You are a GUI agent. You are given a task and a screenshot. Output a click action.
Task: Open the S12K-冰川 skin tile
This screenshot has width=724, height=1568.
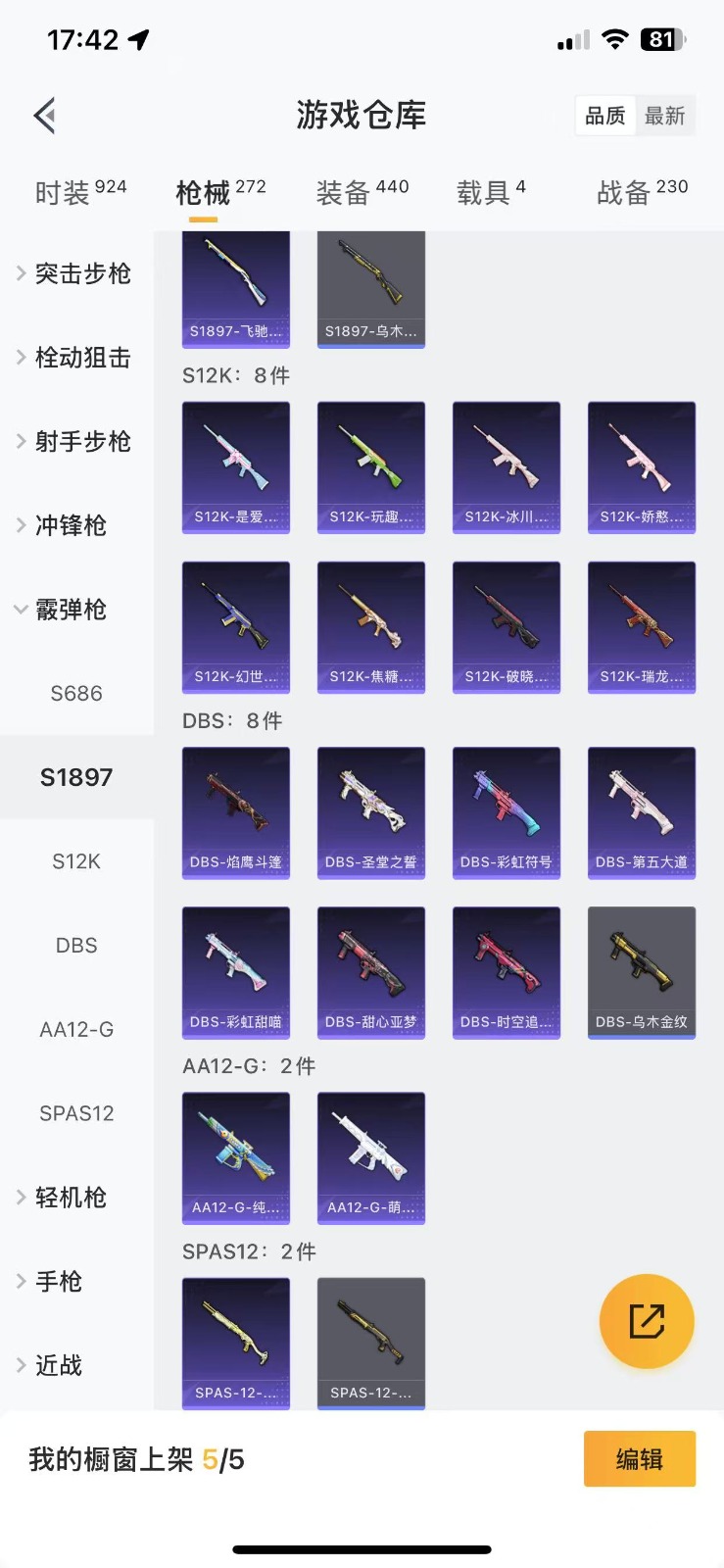click(507, 466)
